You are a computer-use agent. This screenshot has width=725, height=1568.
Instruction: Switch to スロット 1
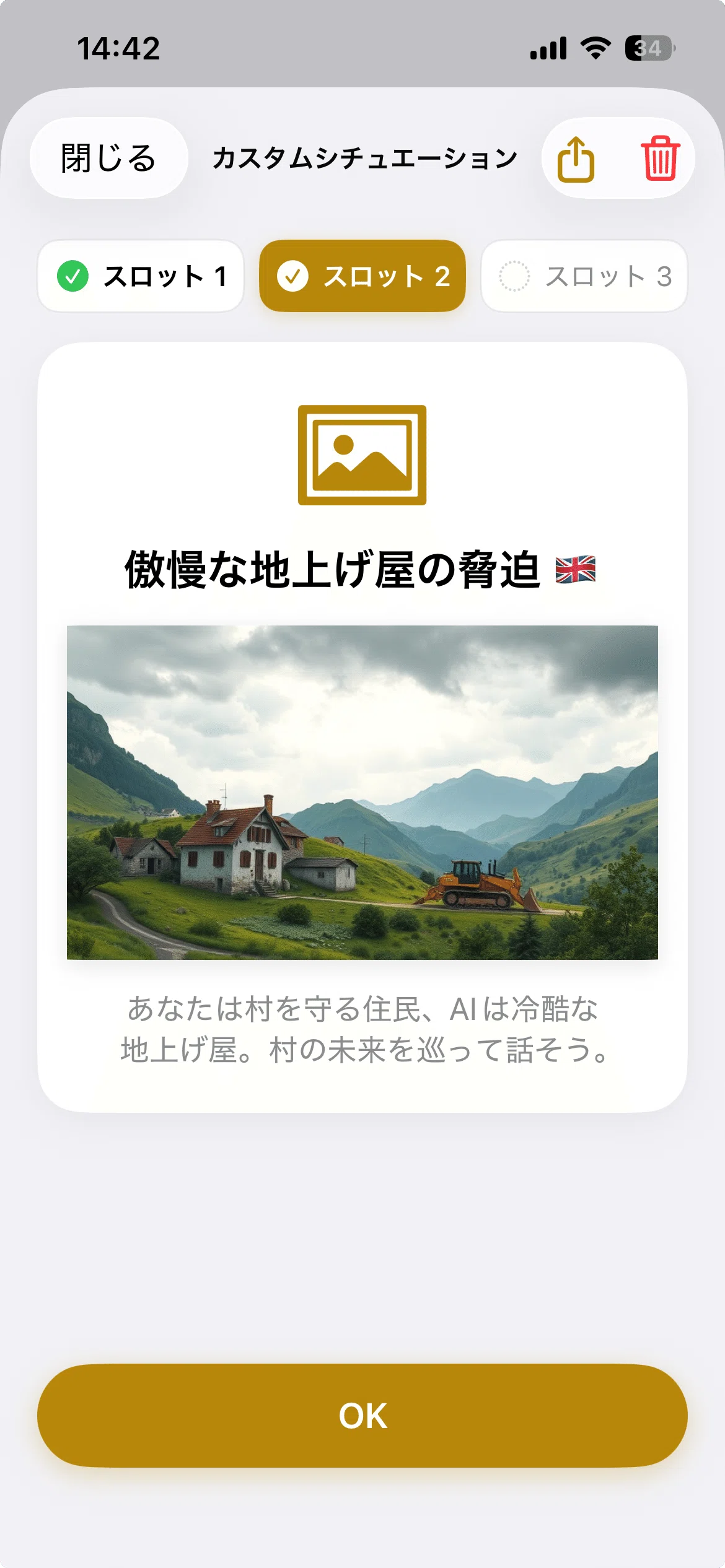point(141,276)
